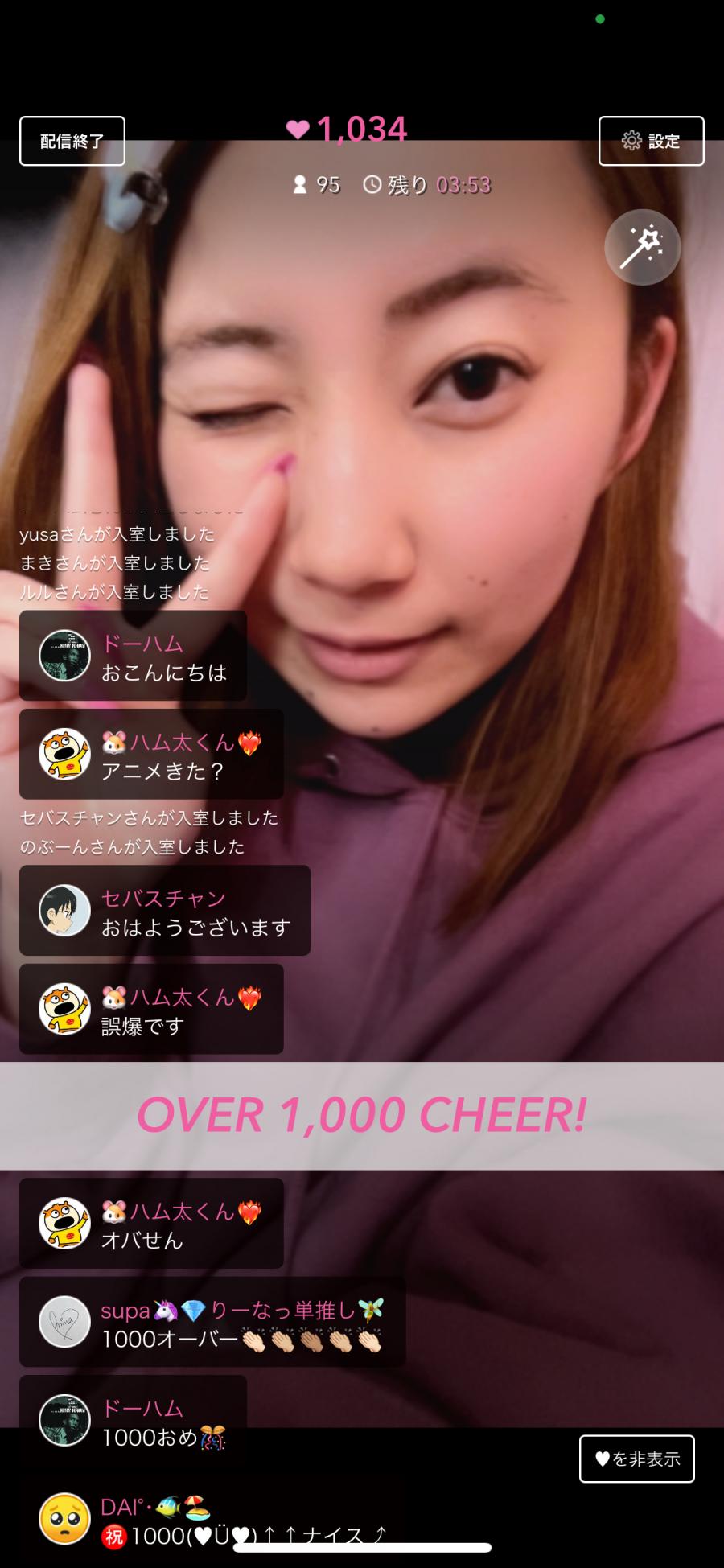The height and width of the screenshot is (1568, 724).
Task: Open the 設定 settings button
Action: click(651, 141)
